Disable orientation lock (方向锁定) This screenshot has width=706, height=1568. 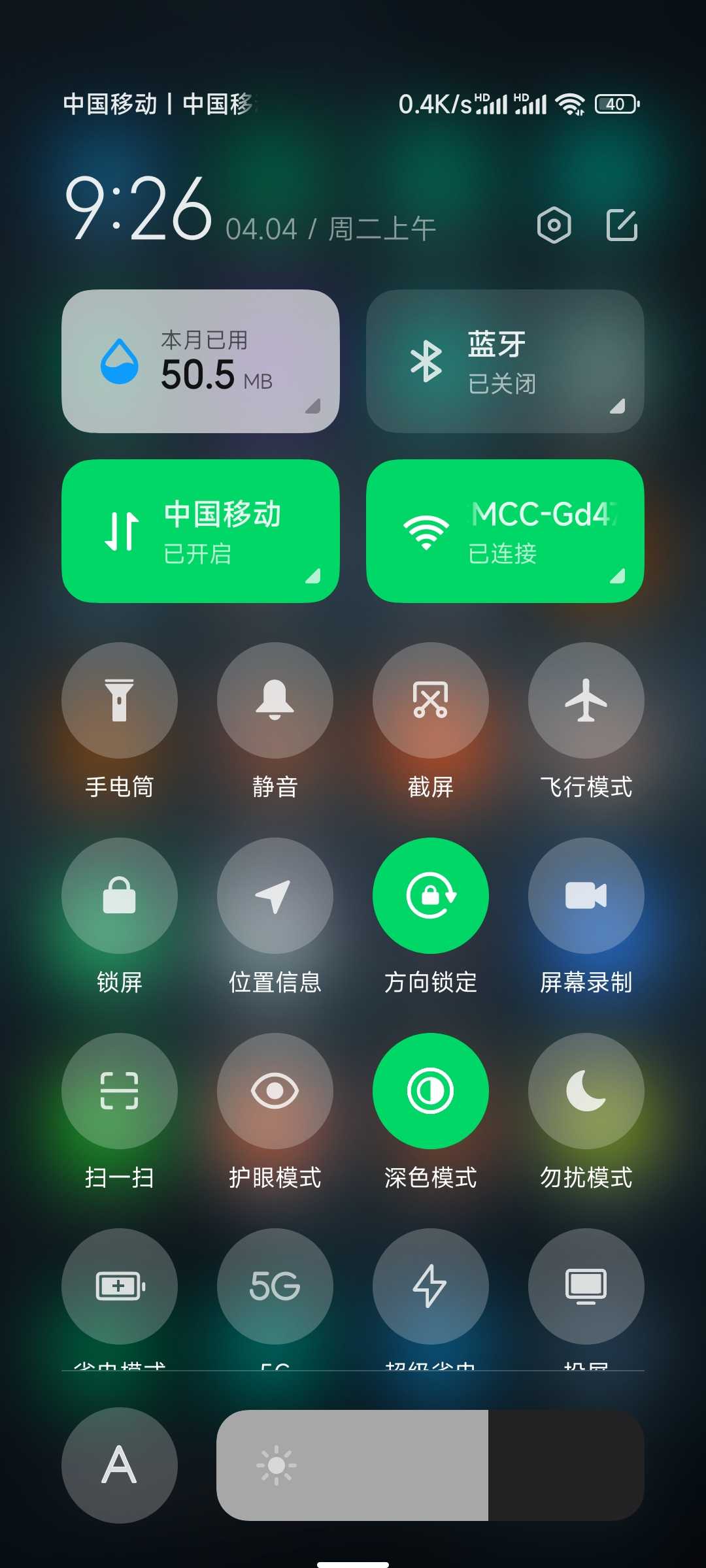[x=431, y=896]
